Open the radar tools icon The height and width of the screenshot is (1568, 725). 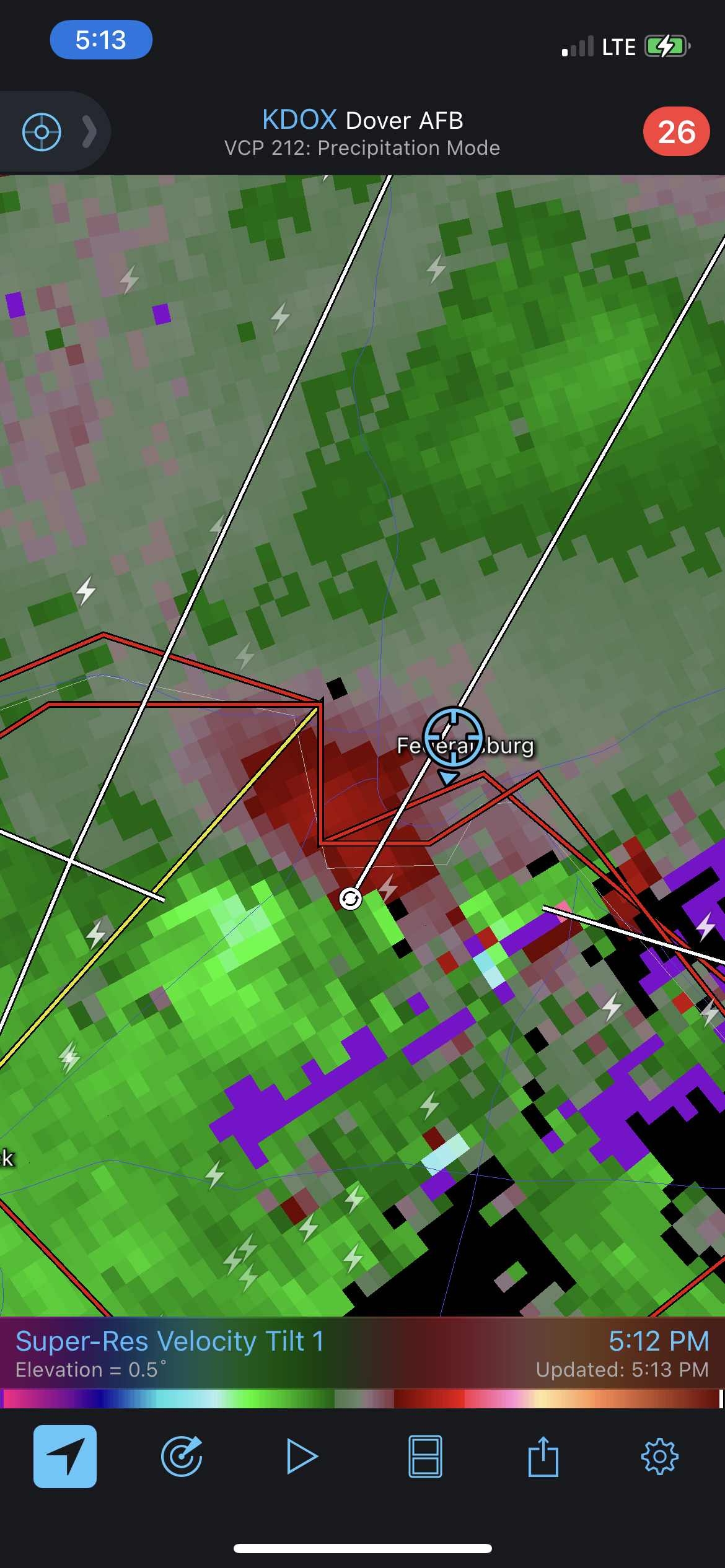[182, 1457]
